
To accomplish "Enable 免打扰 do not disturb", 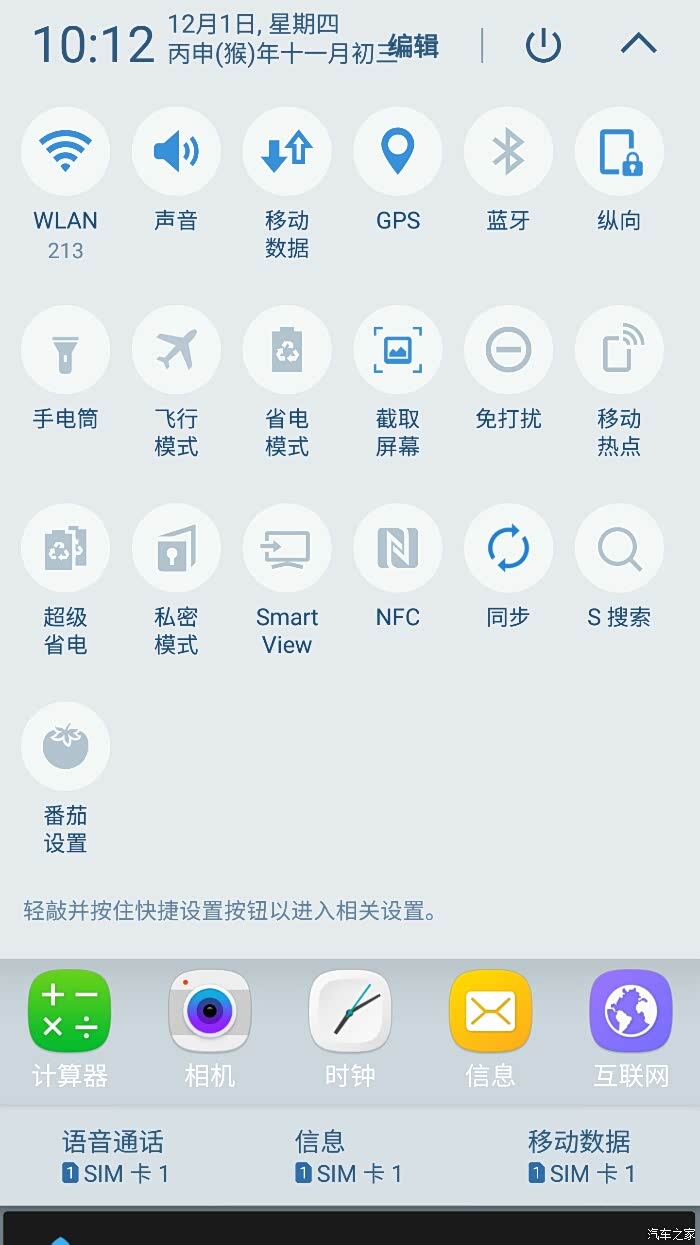I will click(x=508, y=350).
